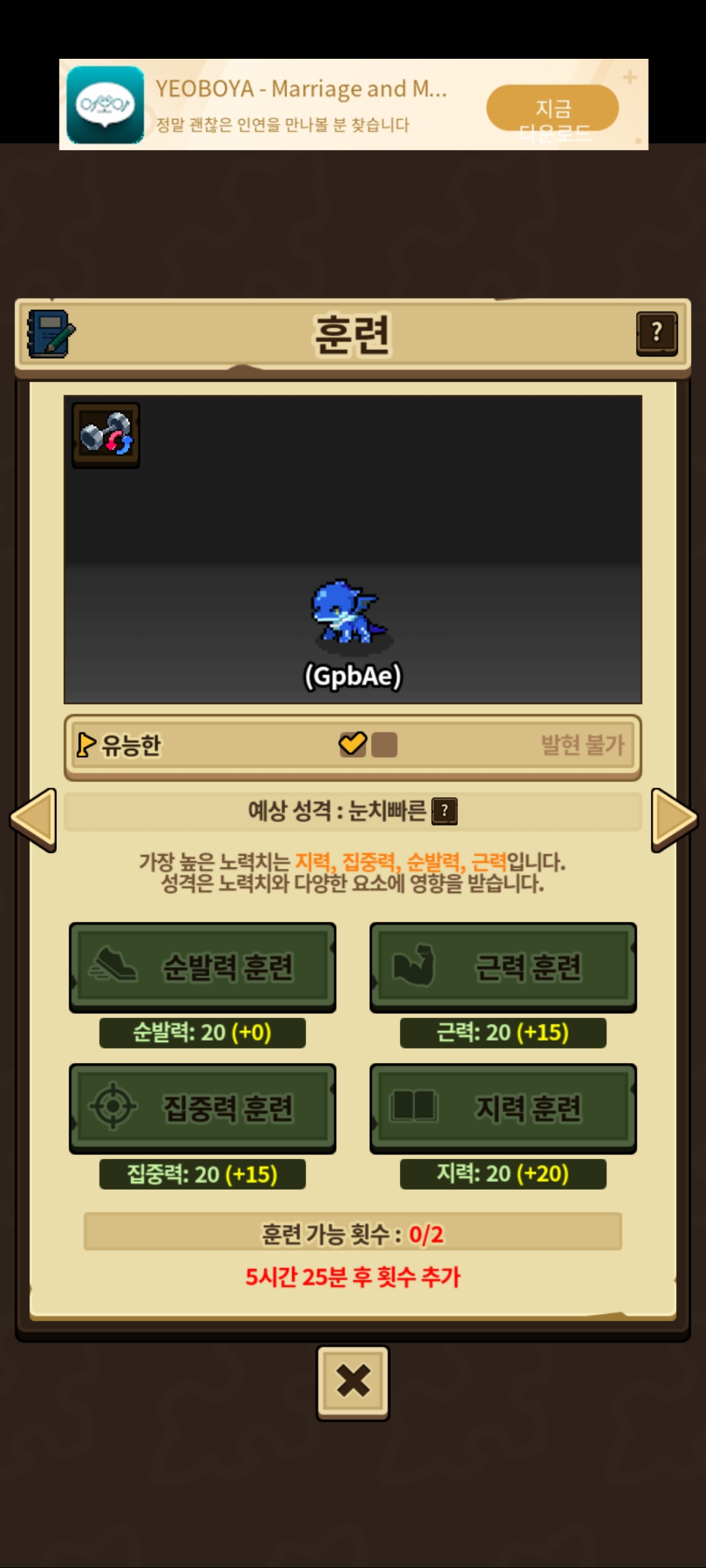Start 집중력 훈련 focus training
The image size is (706, 1568).
tap(203, 1108)
